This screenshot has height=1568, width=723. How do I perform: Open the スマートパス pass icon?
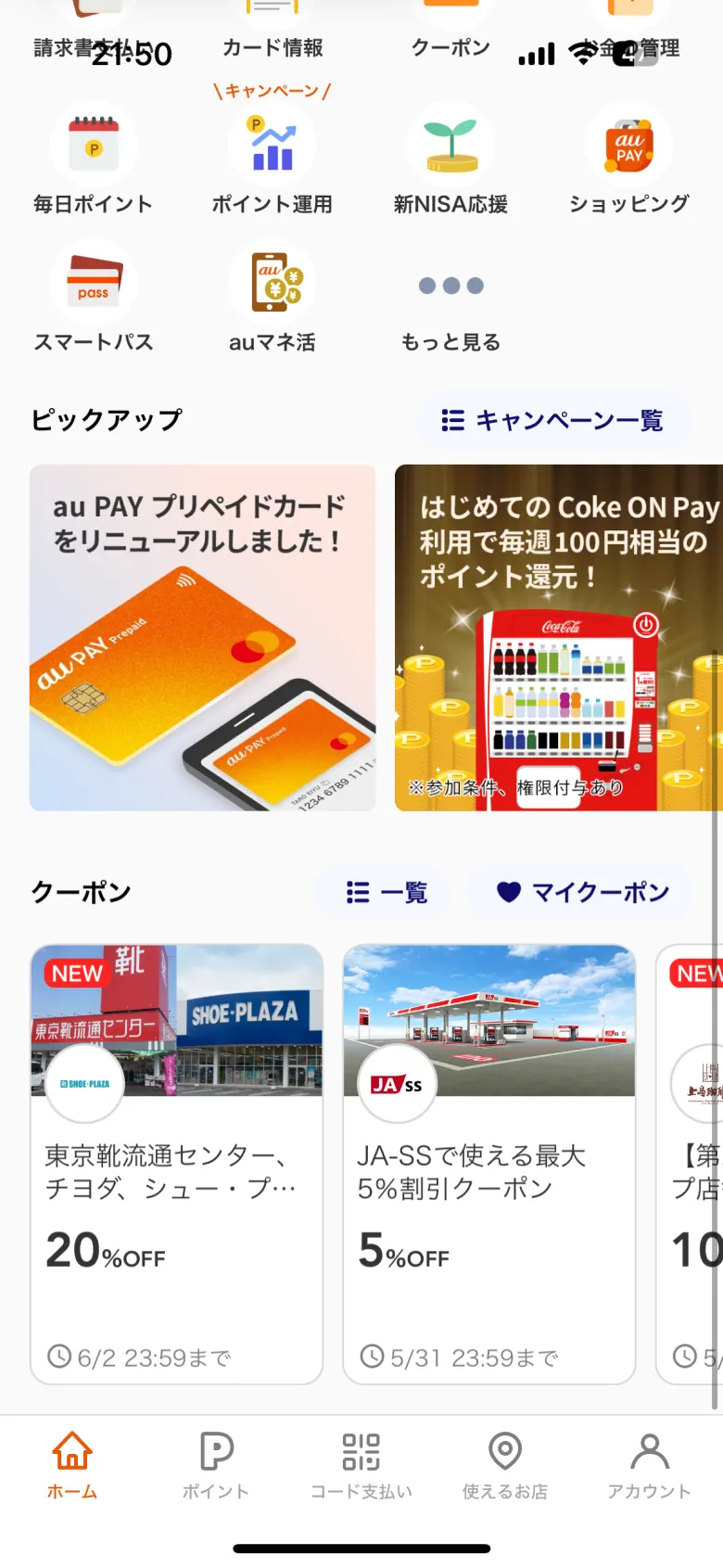pos(93,281)
